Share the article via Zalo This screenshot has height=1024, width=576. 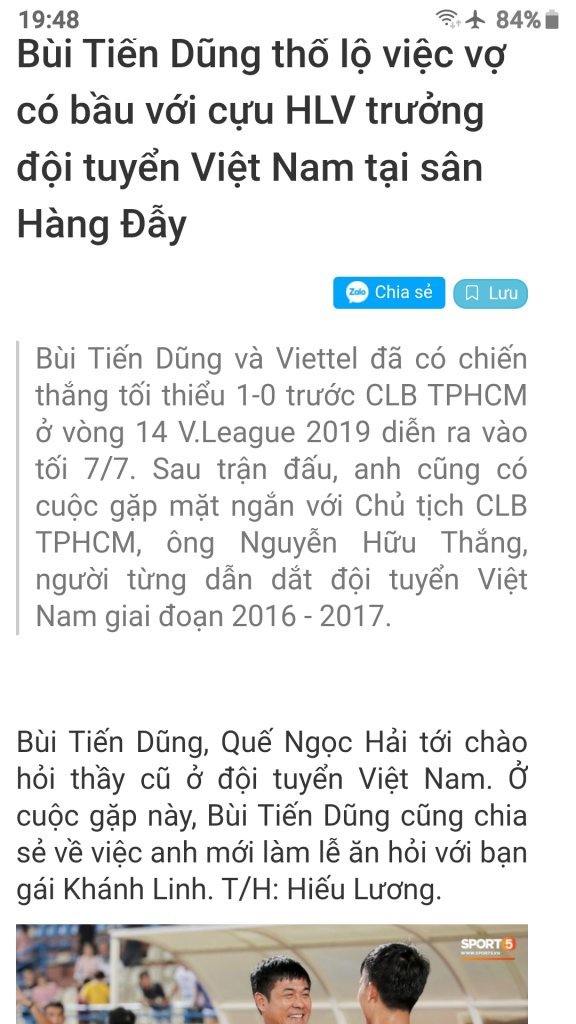coord(389,293)
